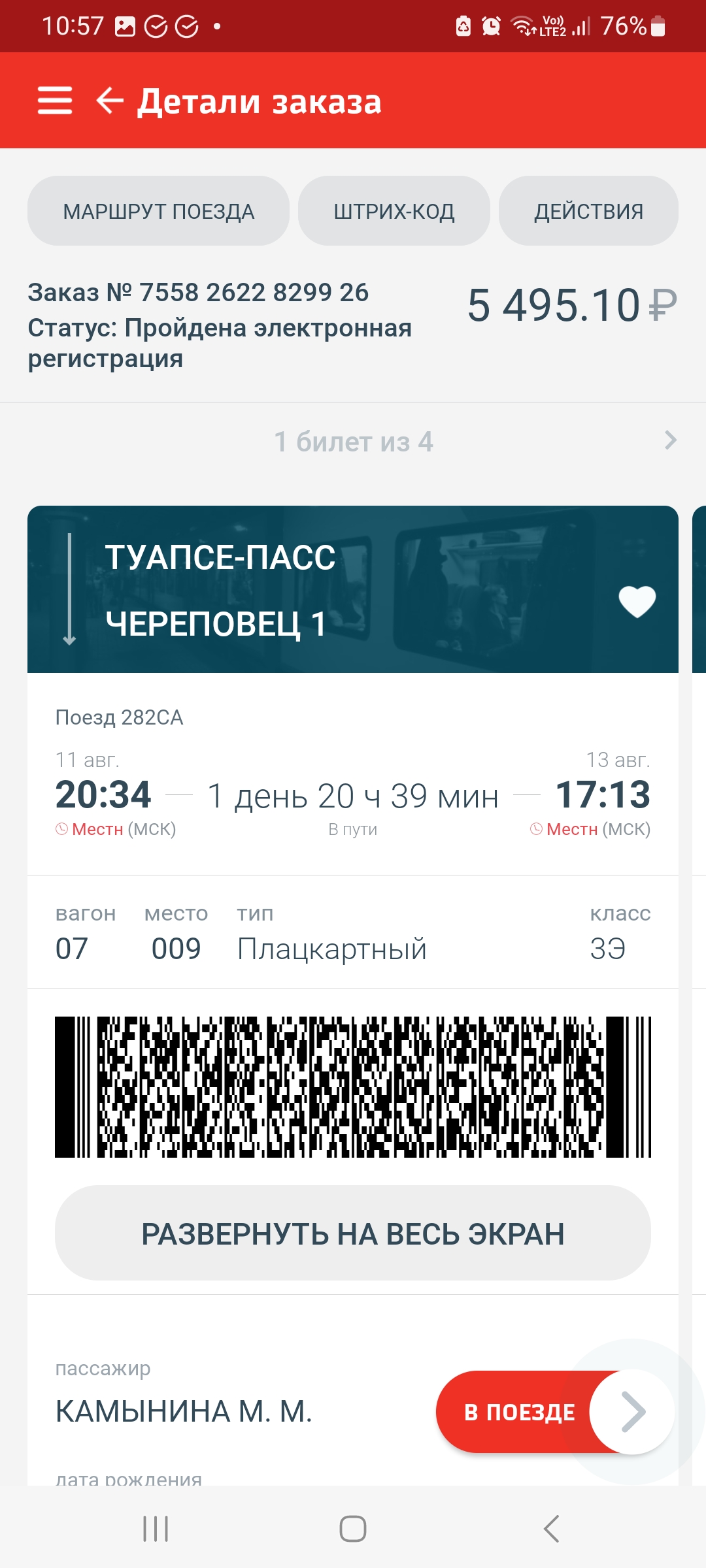Tap РАЗВЕРНУТЬ НА ВЕСЬ ЭКРАН button
The width and height of the screenshot is (706, 1568).
(353, 1233)
